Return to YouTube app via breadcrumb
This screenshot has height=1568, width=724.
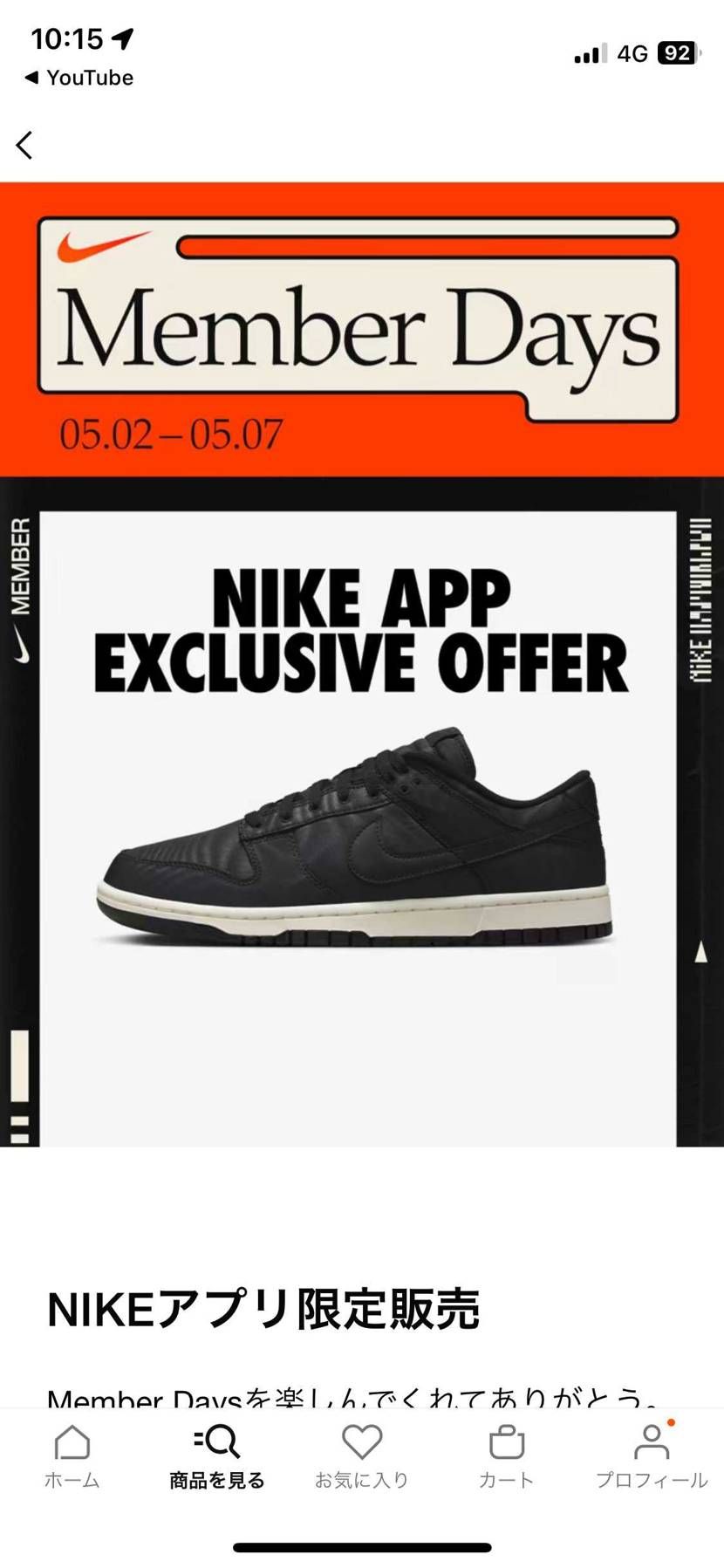click(x=79, y=78)
